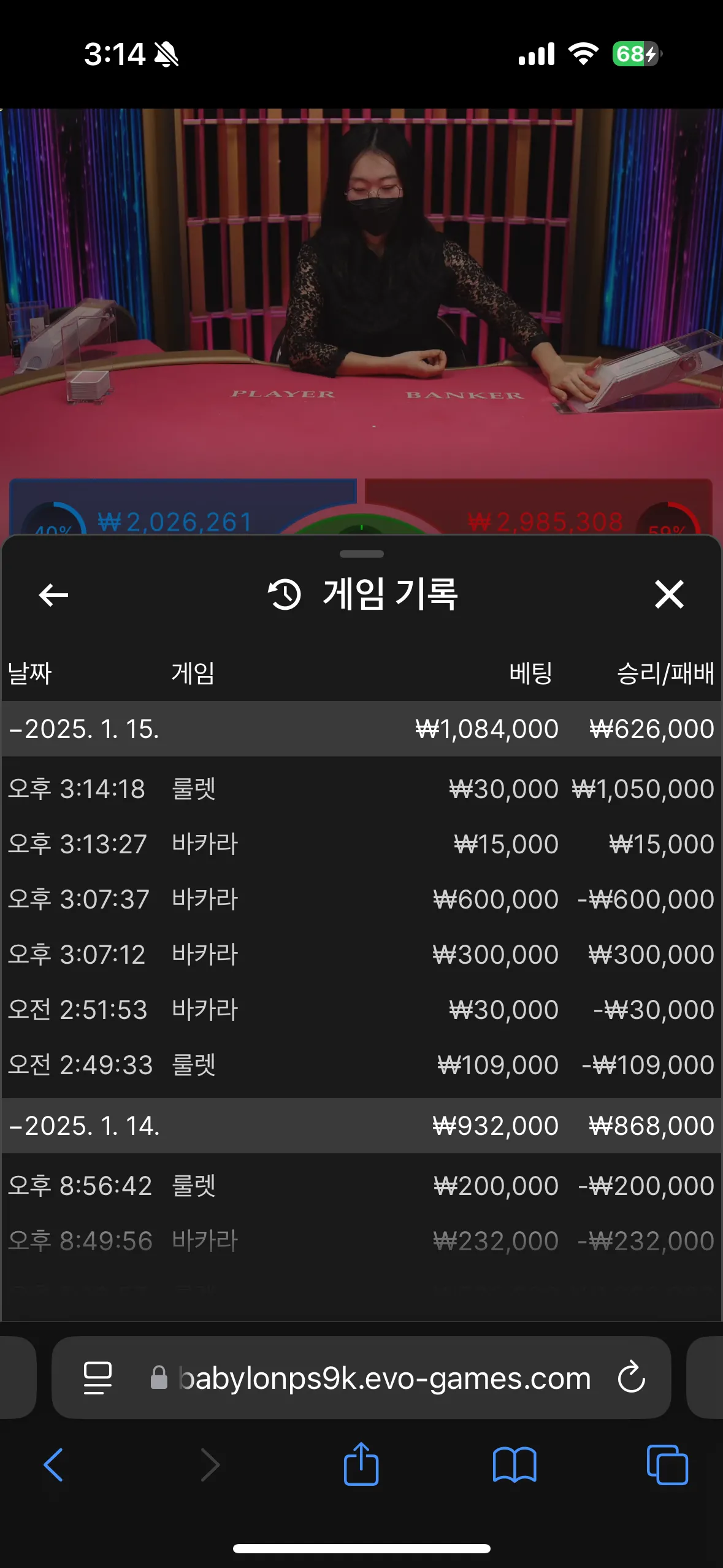
Task: Open Safari bookmarks
Action: pos(515,1465)
